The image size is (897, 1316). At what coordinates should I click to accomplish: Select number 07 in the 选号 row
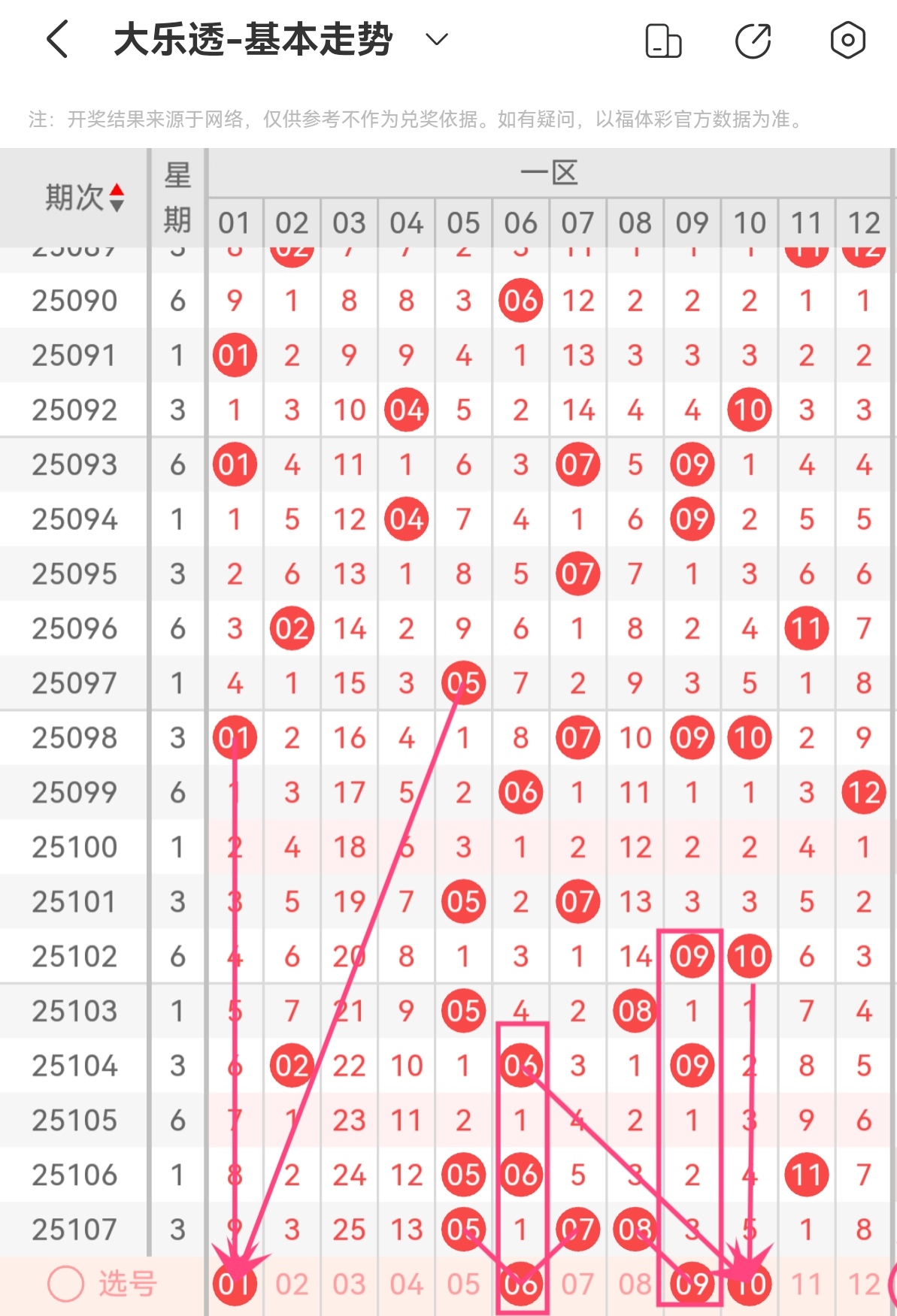(577, 1284)
